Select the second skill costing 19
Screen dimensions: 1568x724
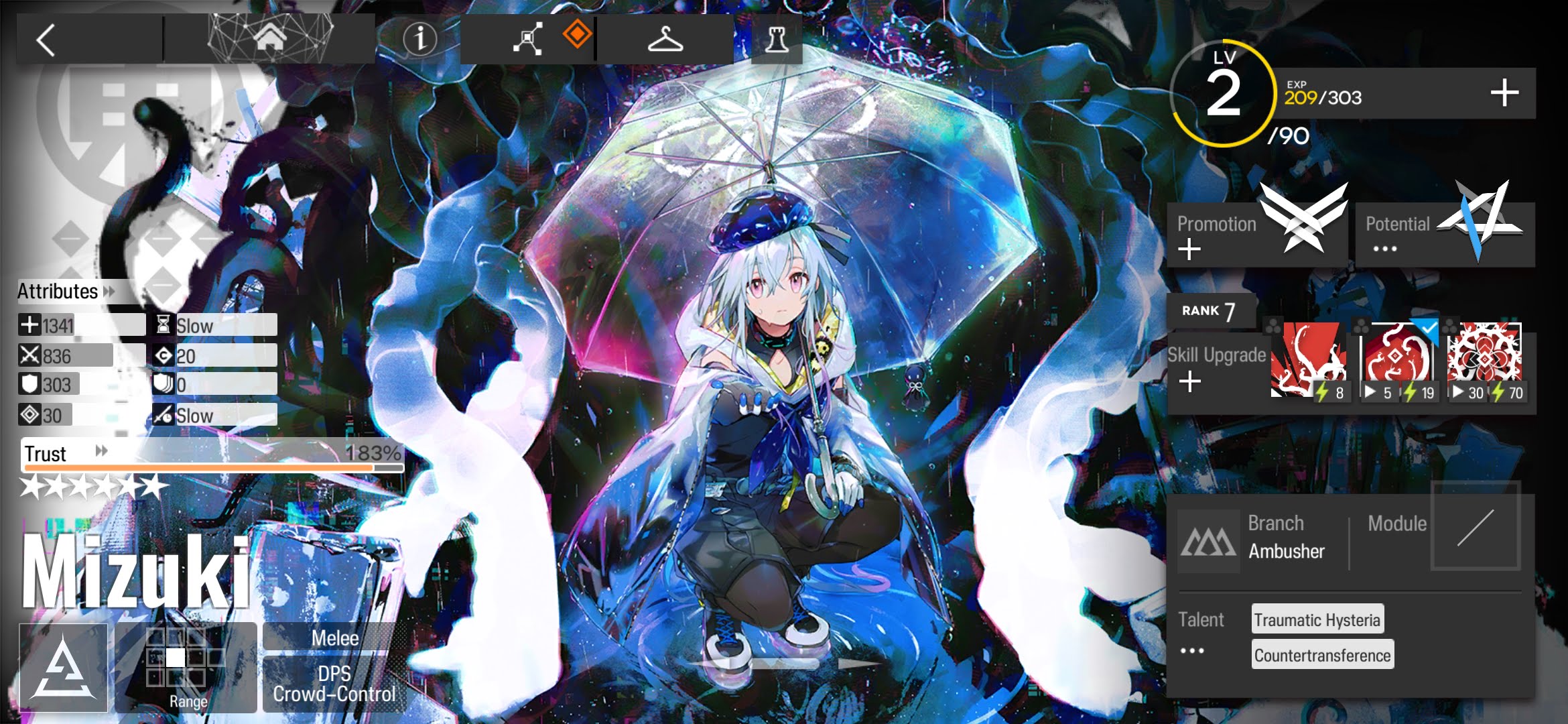(x=1398, y=361)
